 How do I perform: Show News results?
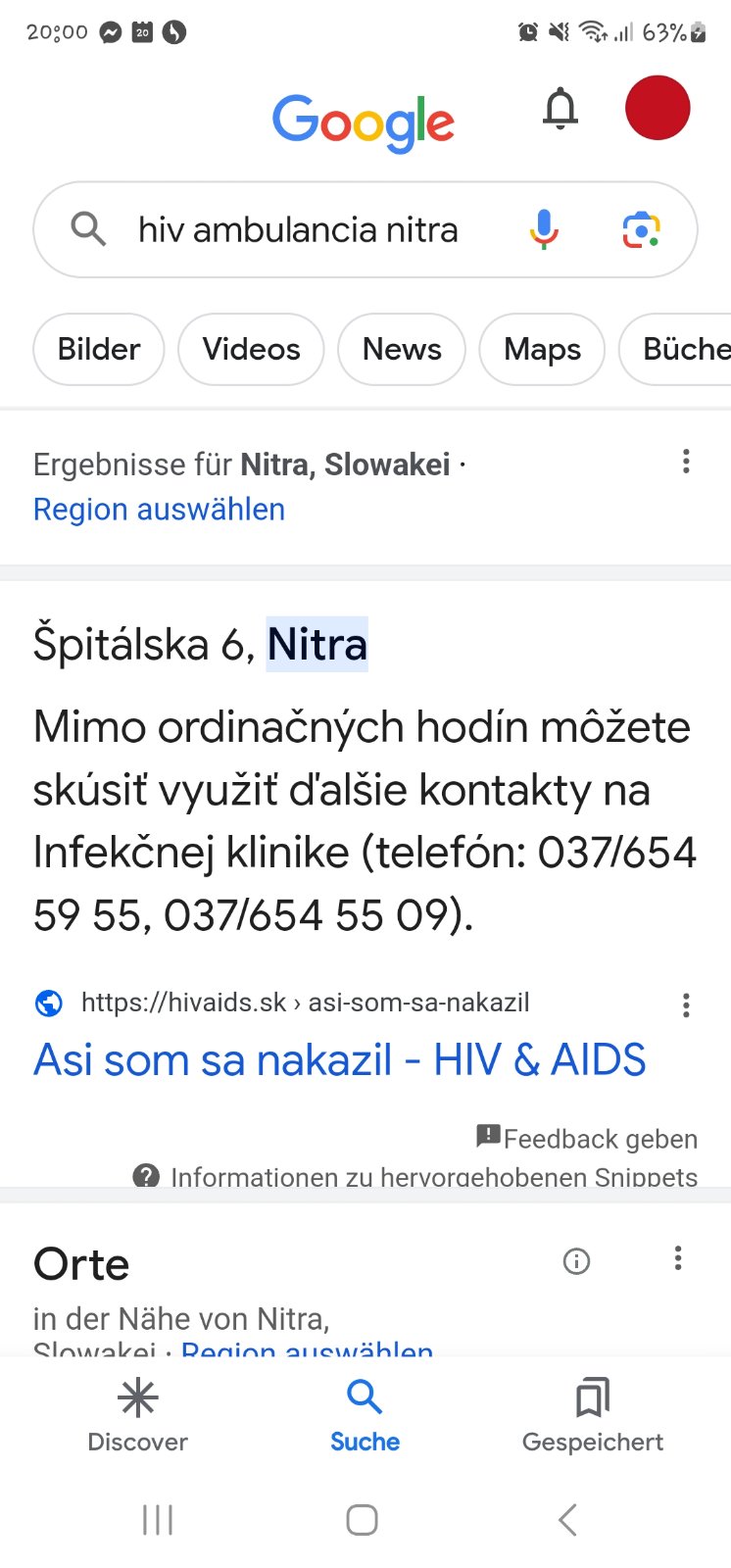tap(402, 350)
